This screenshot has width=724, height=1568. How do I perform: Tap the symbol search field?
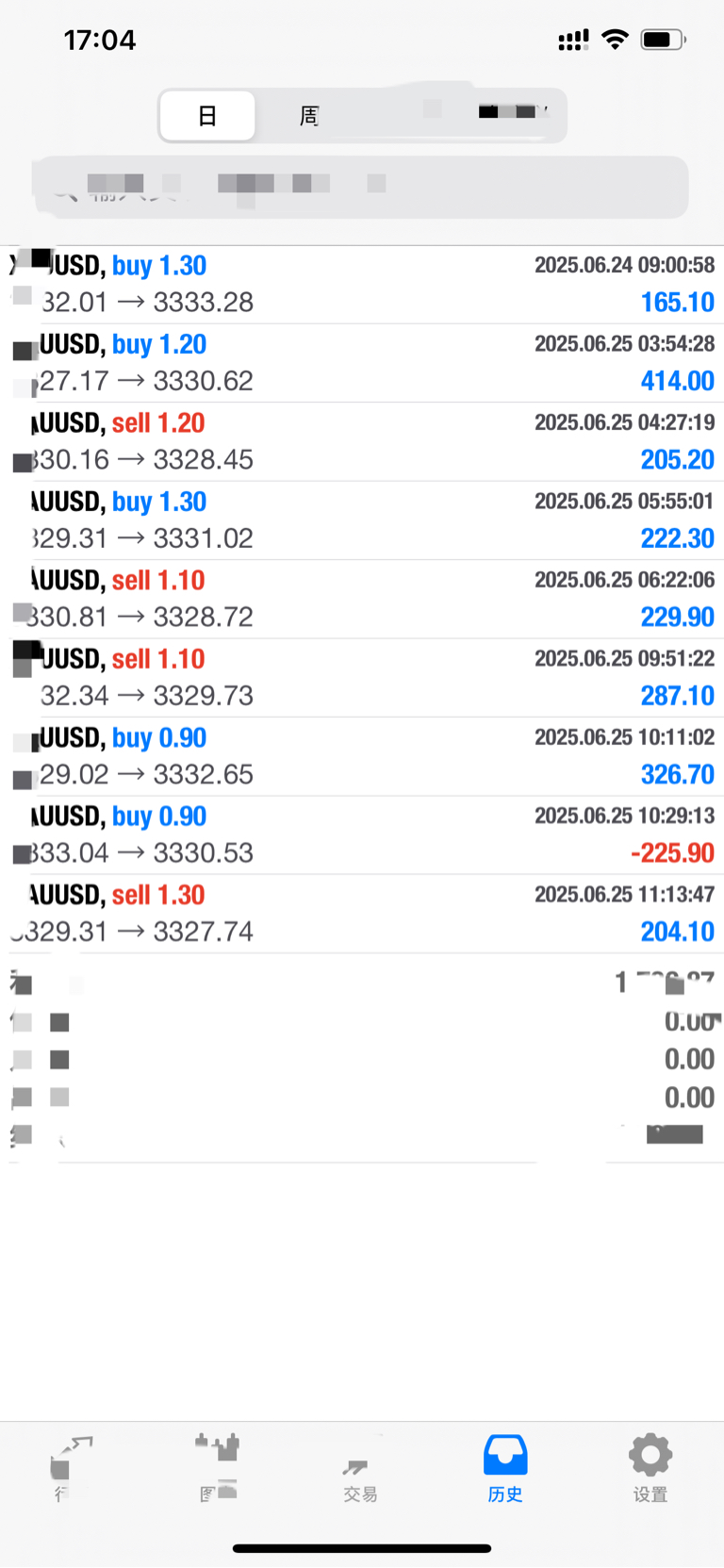361,187
